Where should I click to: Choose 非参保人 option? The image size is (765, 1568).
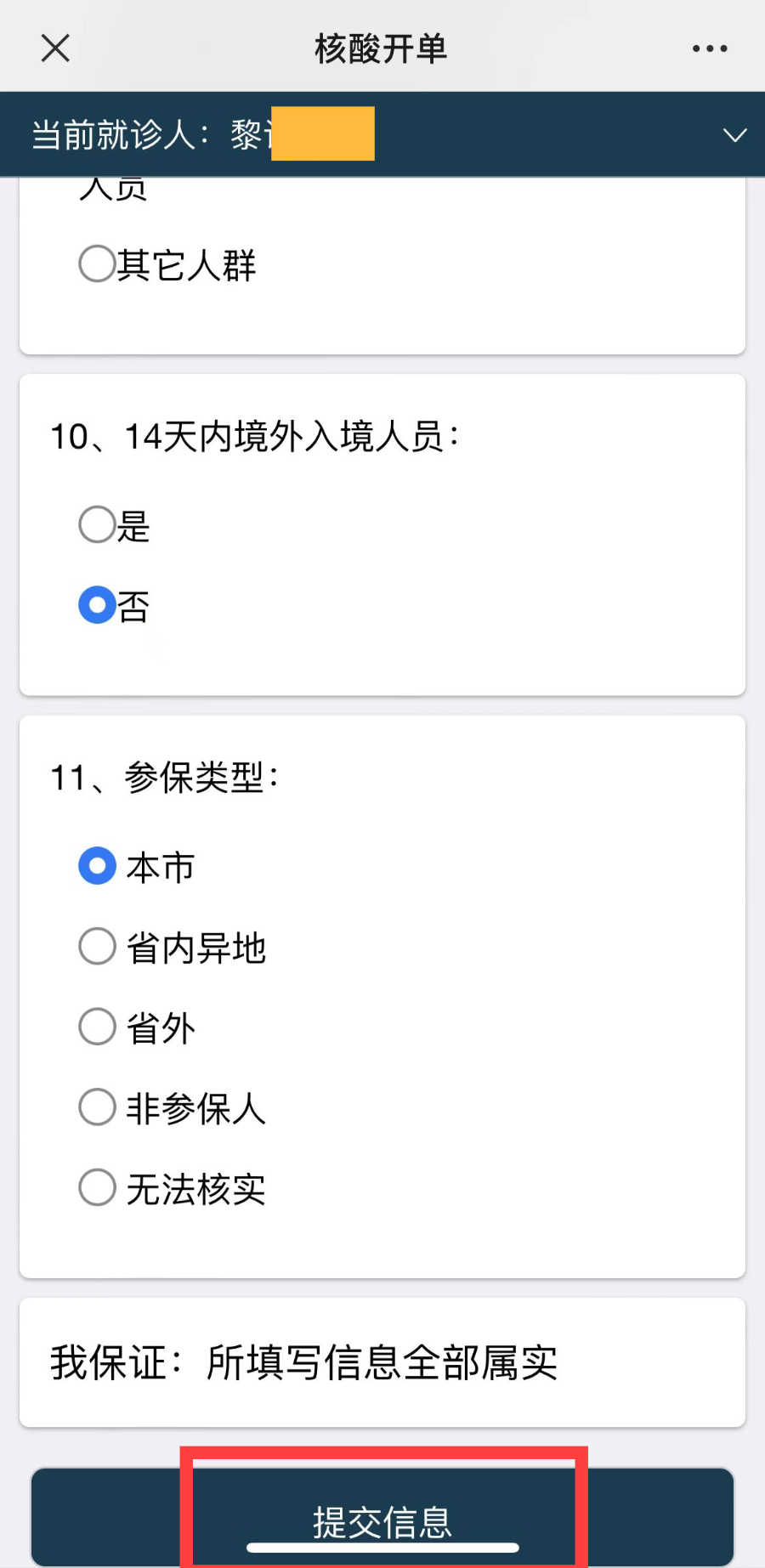coord(97,1107)
